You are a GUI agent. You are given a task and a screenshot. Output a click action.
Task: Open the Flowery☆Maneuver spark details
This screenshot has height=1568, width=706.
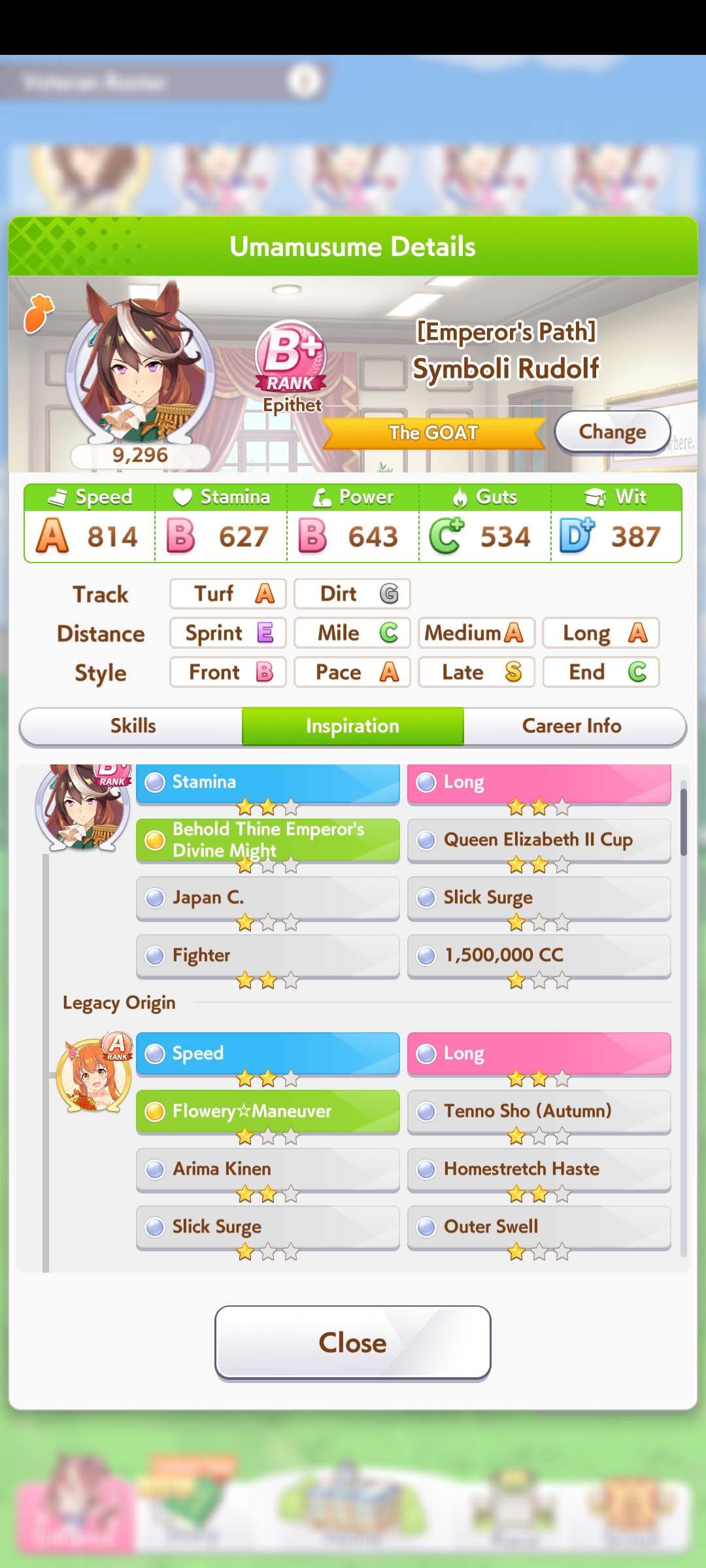268,1111
